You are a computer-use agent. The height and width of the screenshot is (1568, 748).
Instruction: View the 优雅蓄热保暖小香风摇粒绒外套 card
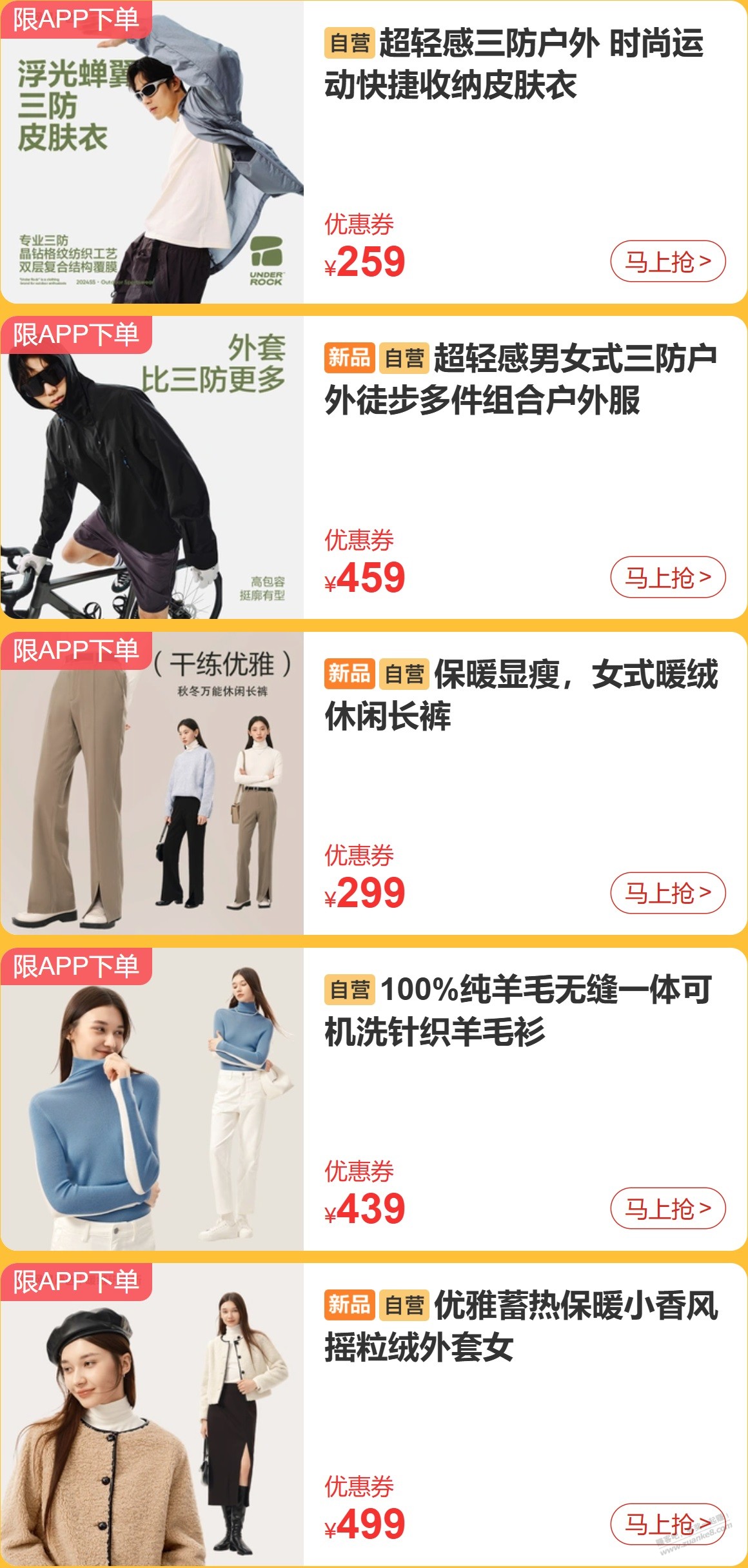(520, 1326)
